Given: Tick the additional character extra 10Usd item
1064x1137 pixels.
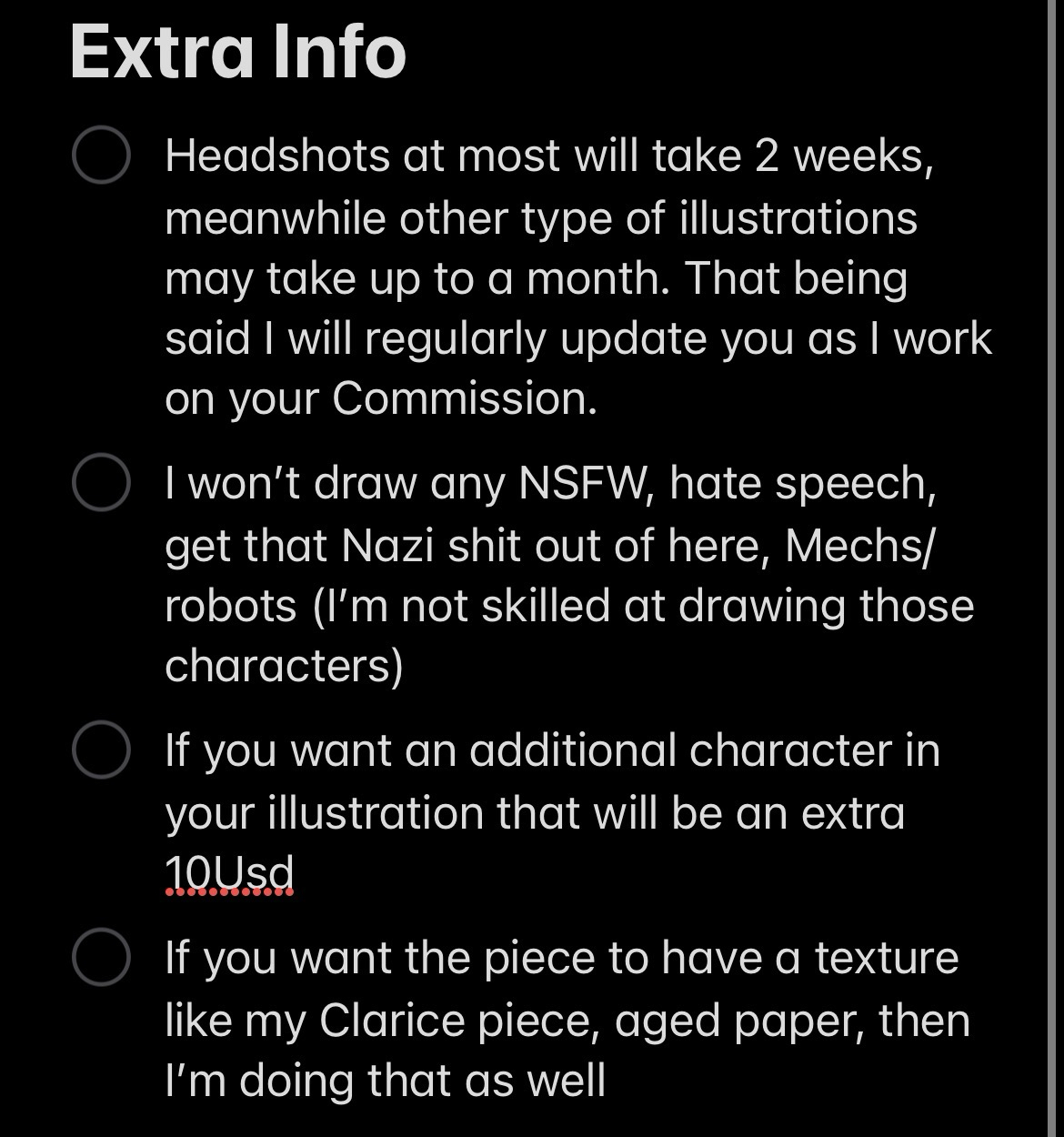Looking at the screenshot, I should pos(101,750).
